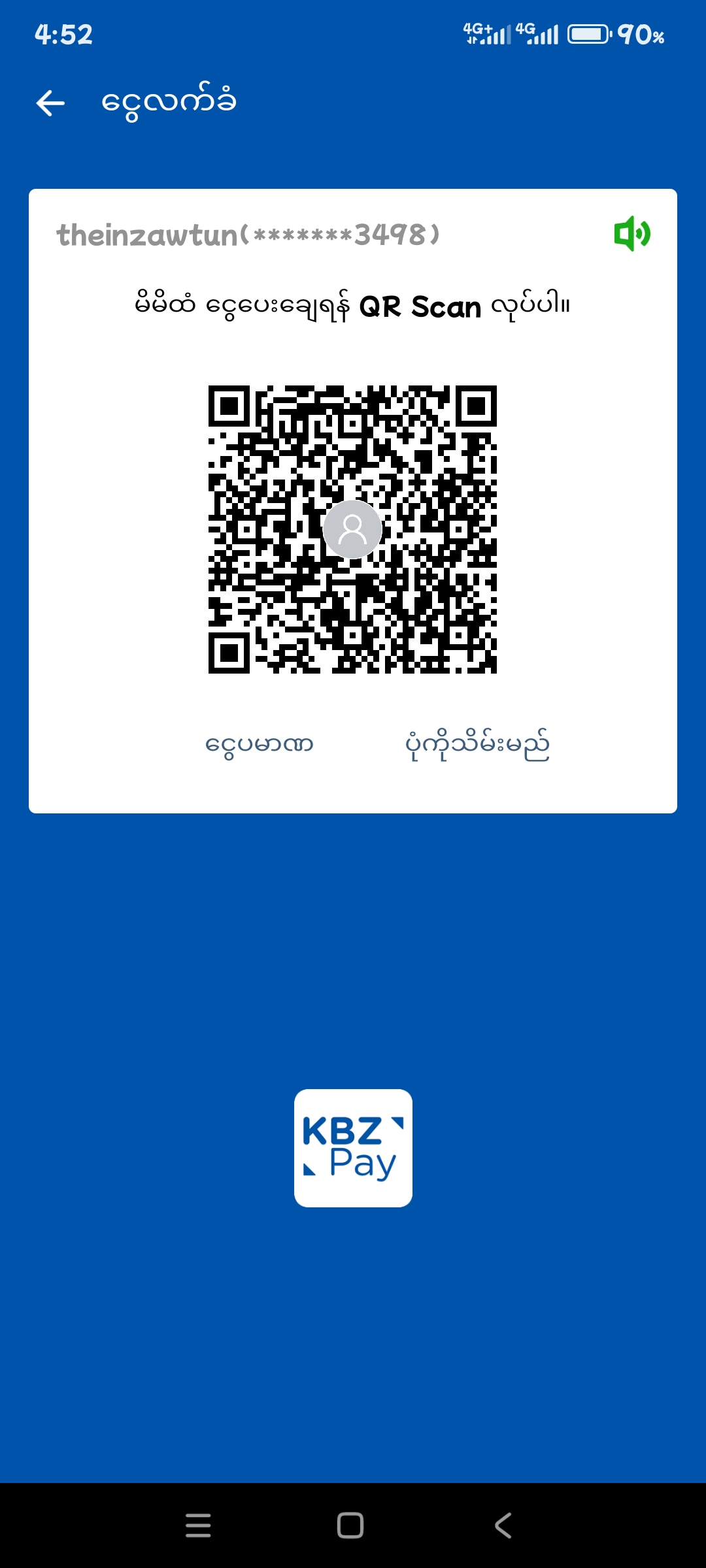Go back using the top arrow

[50, 103]
